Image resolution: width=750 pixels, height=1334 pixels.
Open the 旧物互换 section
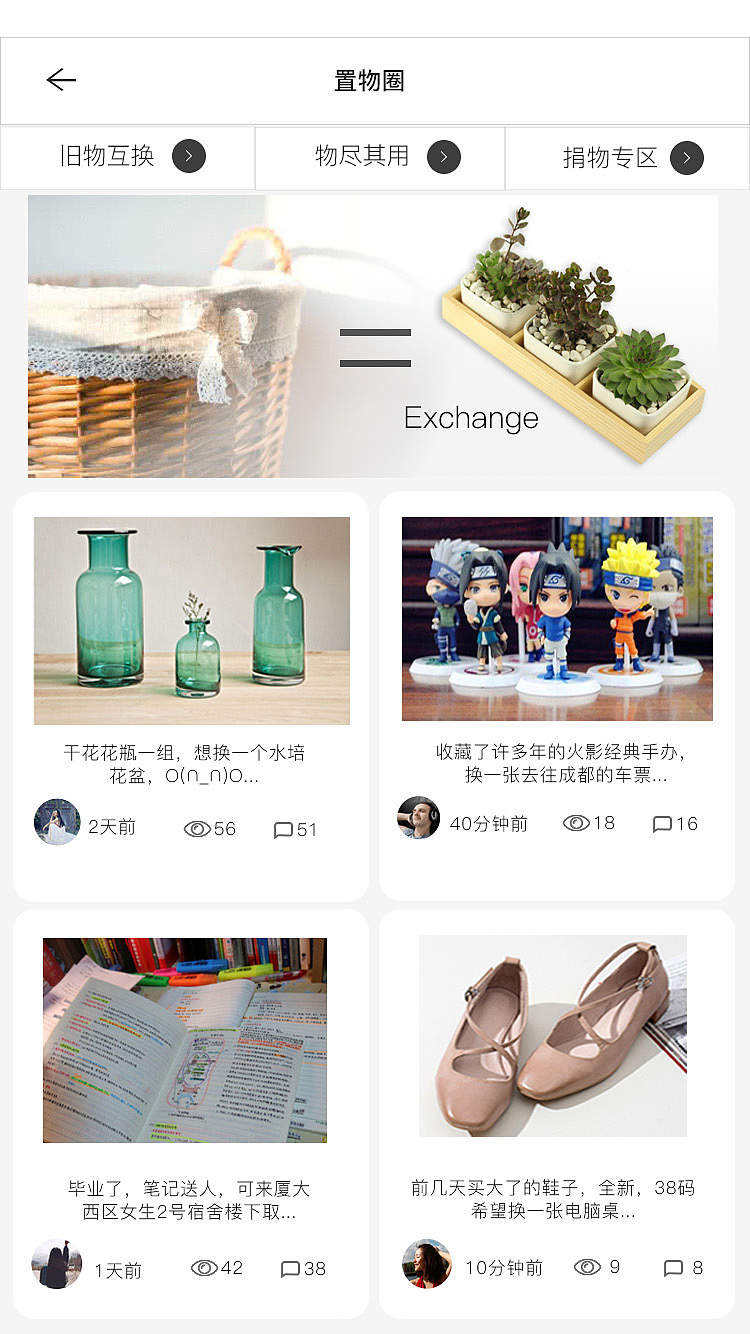130,157
